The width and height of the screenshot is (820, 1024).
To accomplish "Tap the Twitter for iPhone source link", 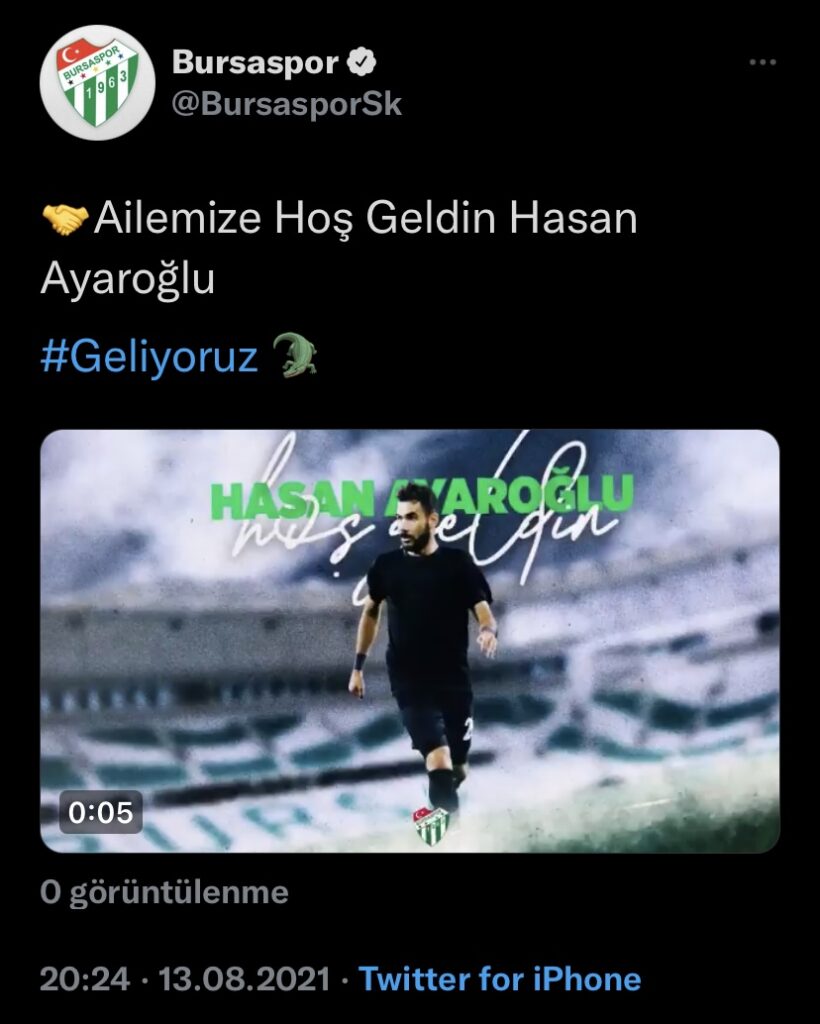I will (x=499, y=978).
